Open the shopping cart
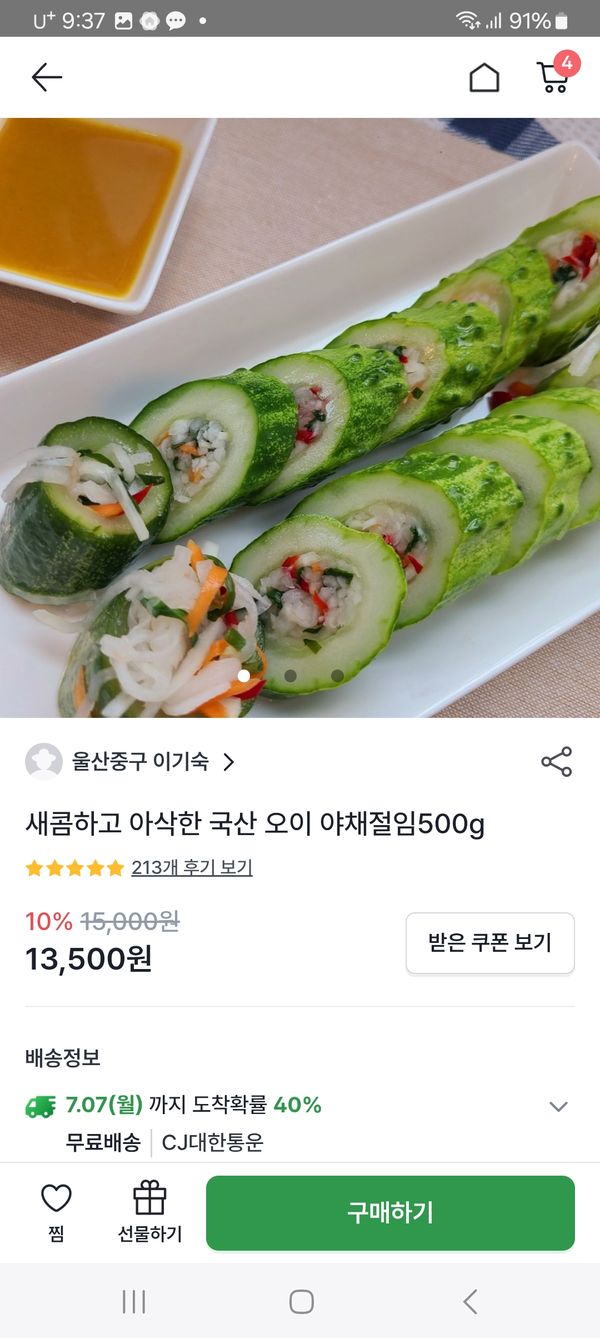This screenshot has width=600, height=1338. click(x=554, y=76)
